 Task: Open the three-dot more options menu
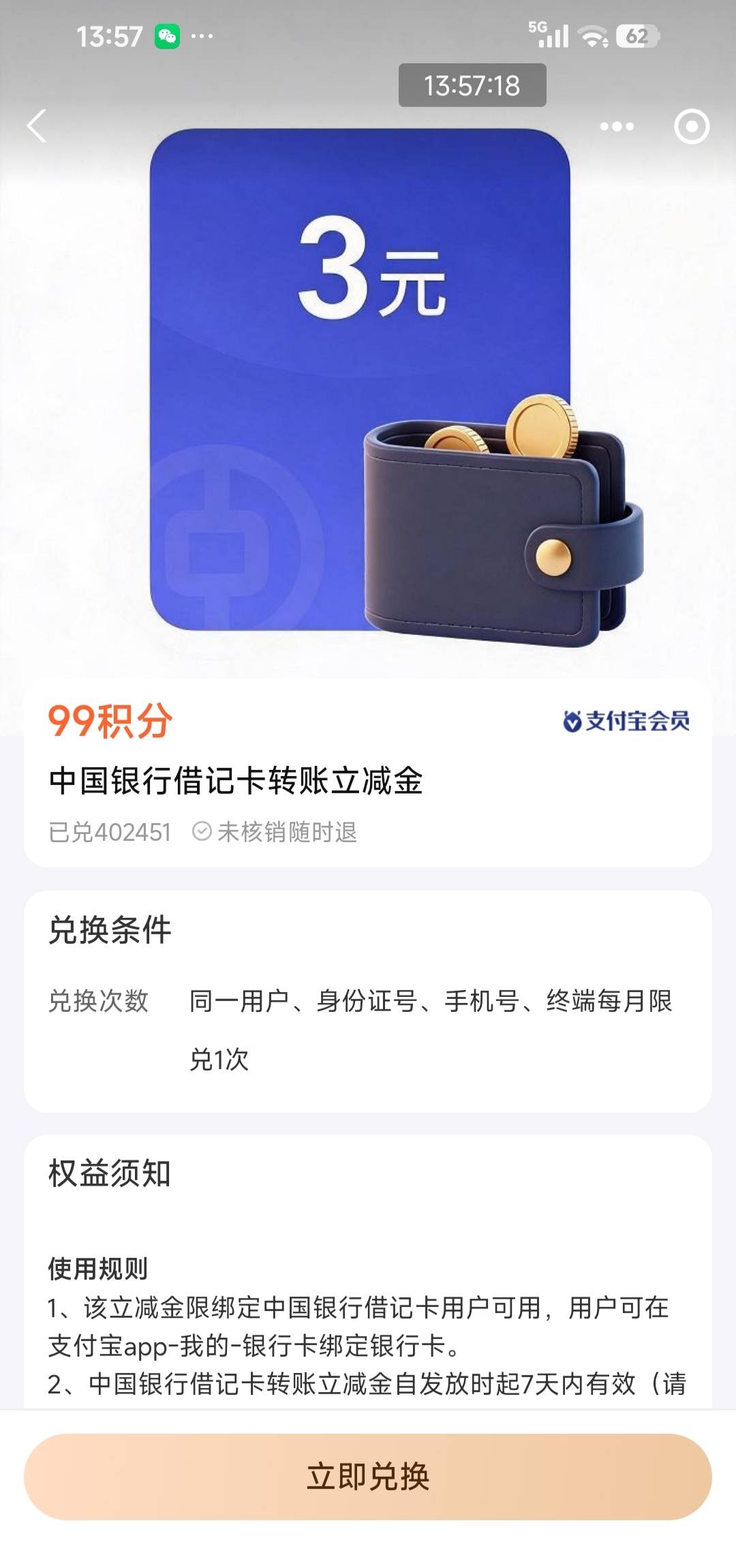(x=617, y=127)
